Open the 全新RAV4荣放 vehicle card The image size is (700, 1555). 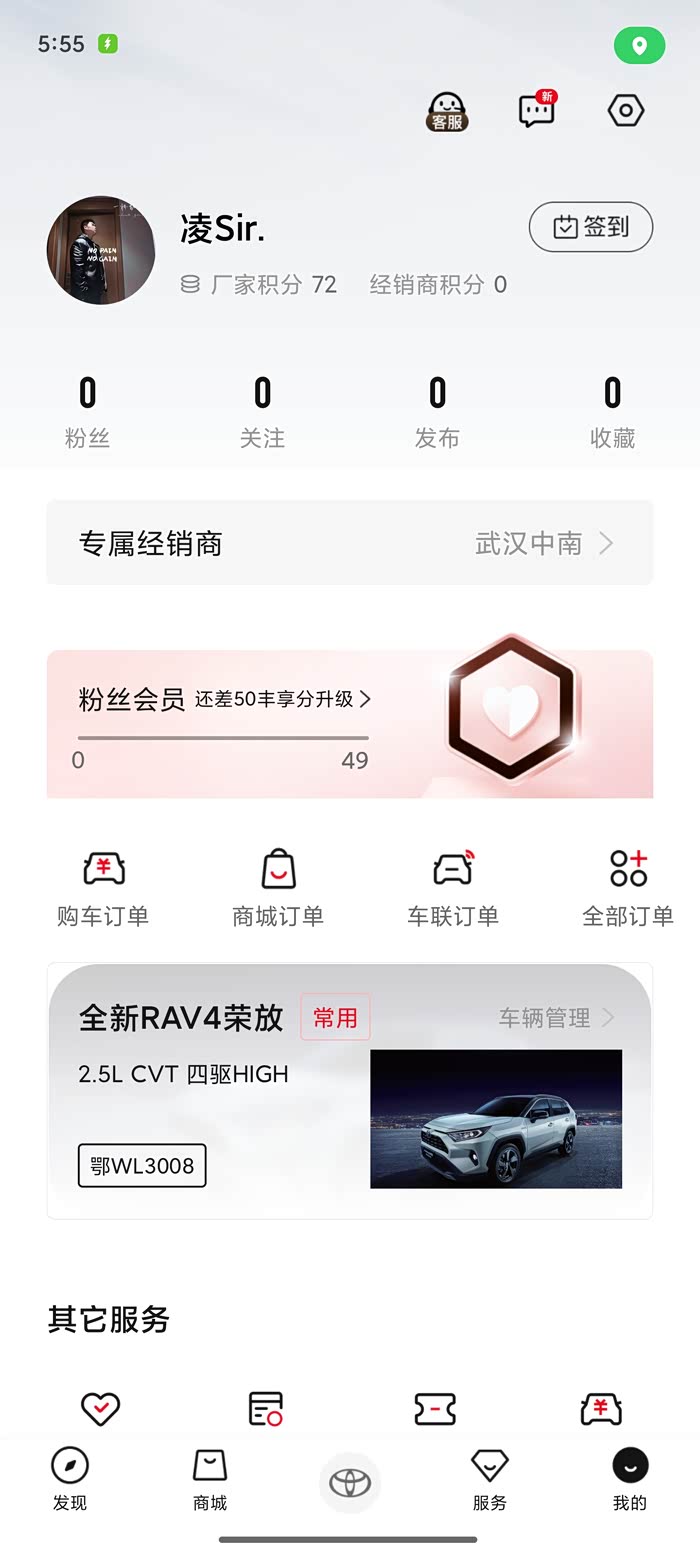[350, 1091]
